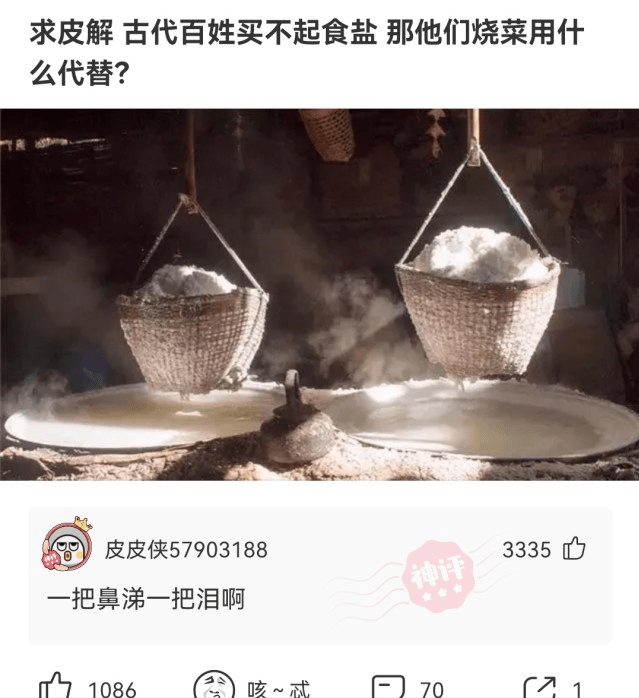Open the salt baskets post image
The width and height of the screenshot is (639, 698).
pos(319,294)
